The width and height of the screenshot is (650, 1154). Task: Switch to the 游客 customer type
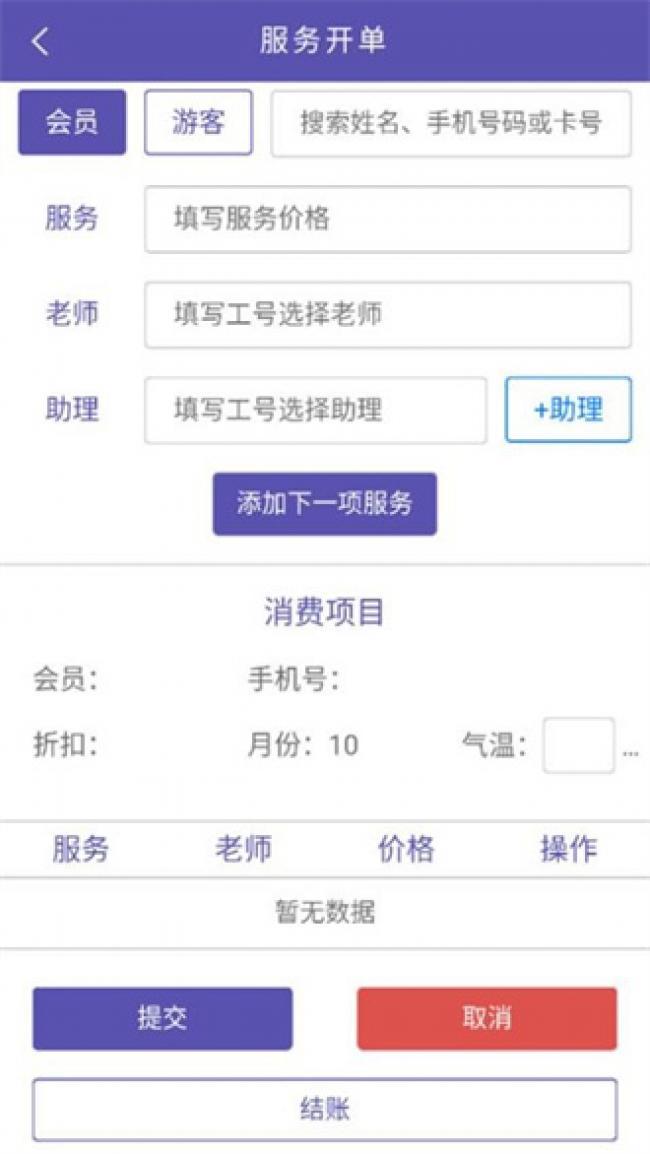pos(198,123)
